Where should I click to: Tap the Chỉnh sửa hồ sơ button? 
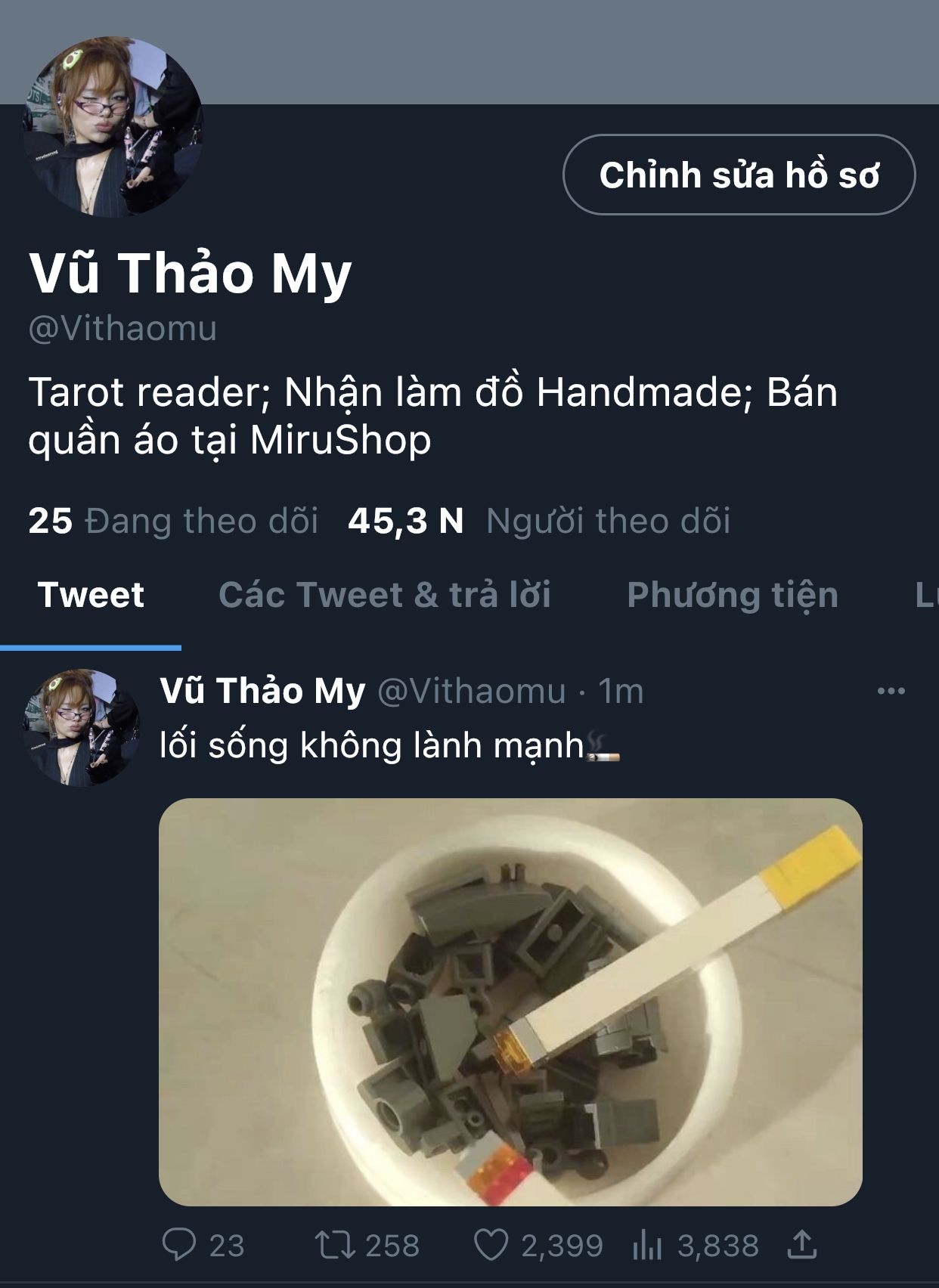[x=739, y=175]
